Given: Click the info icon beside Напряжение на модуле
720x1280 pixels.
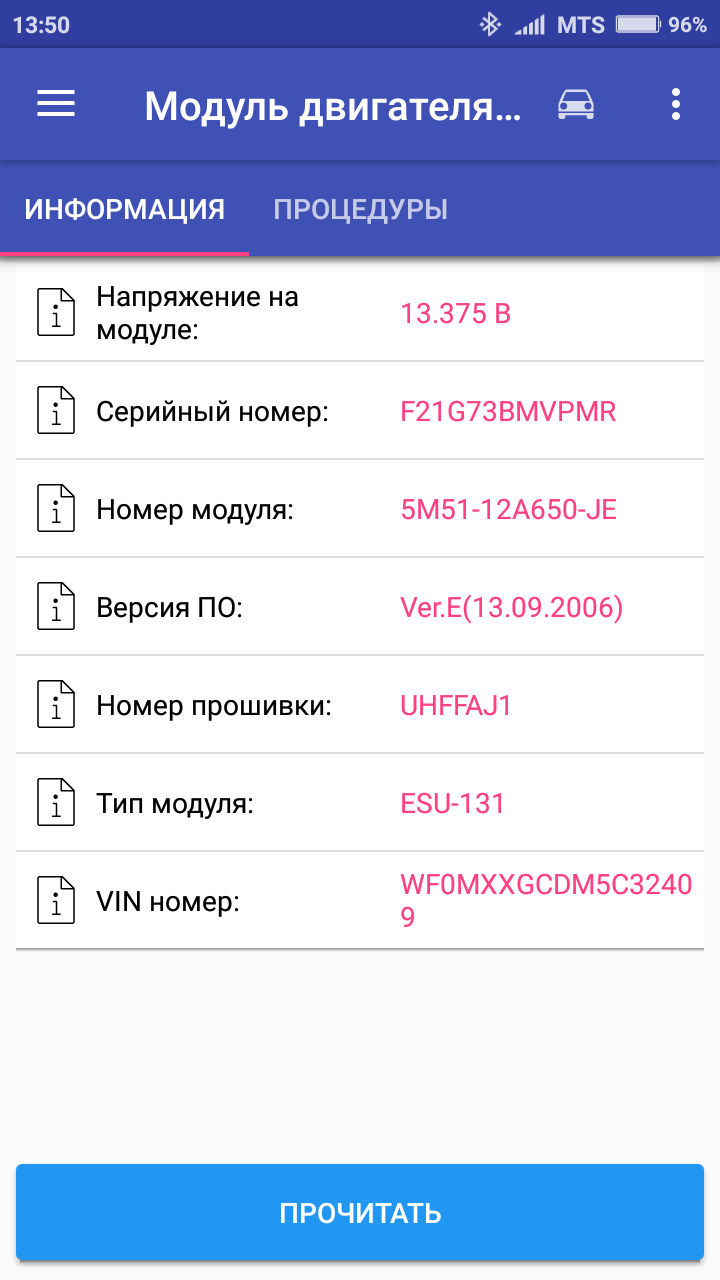Looking at the screenshot, I should [x=55, y=311].
